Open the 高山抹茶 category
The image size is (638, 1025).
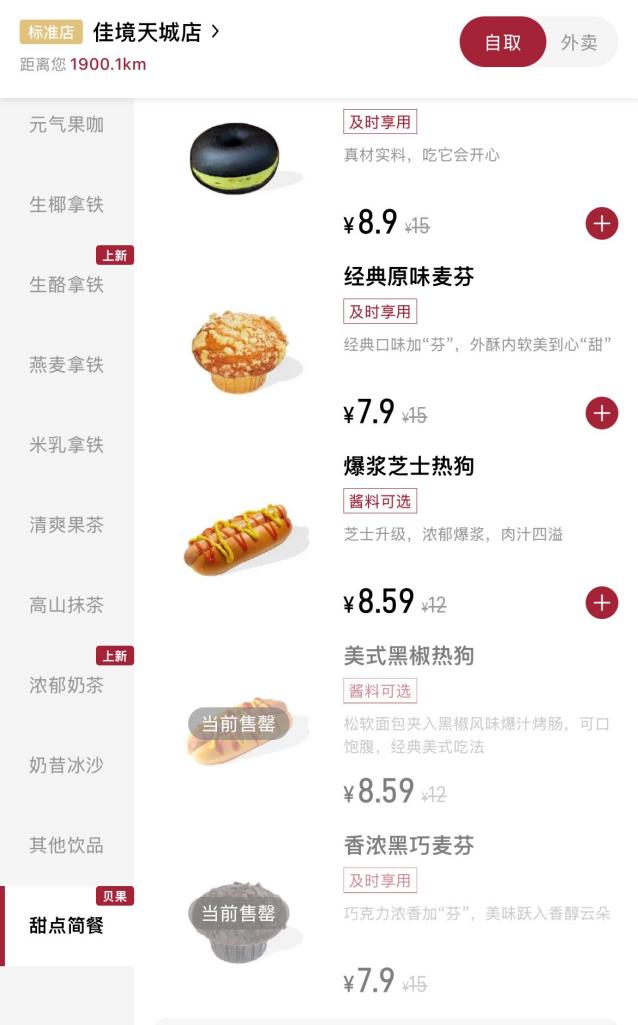tap(66, 605)
